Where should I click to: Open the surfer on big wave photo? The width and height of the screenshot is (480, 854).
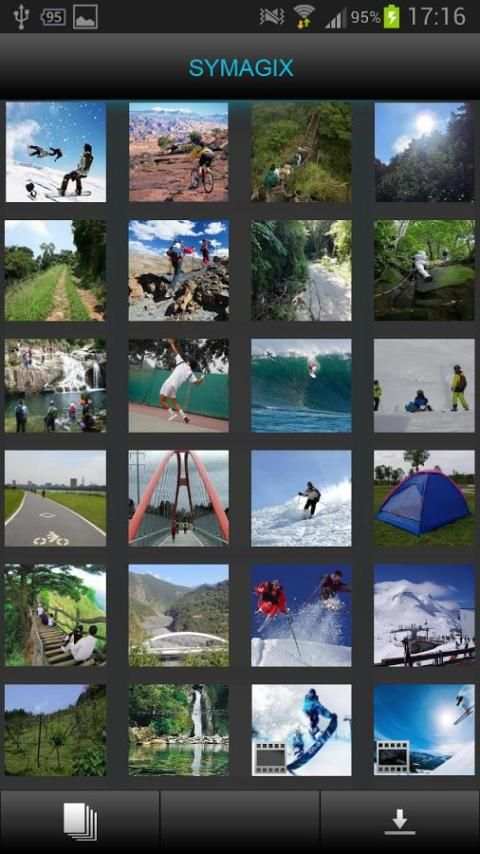[x=301, y=385]
